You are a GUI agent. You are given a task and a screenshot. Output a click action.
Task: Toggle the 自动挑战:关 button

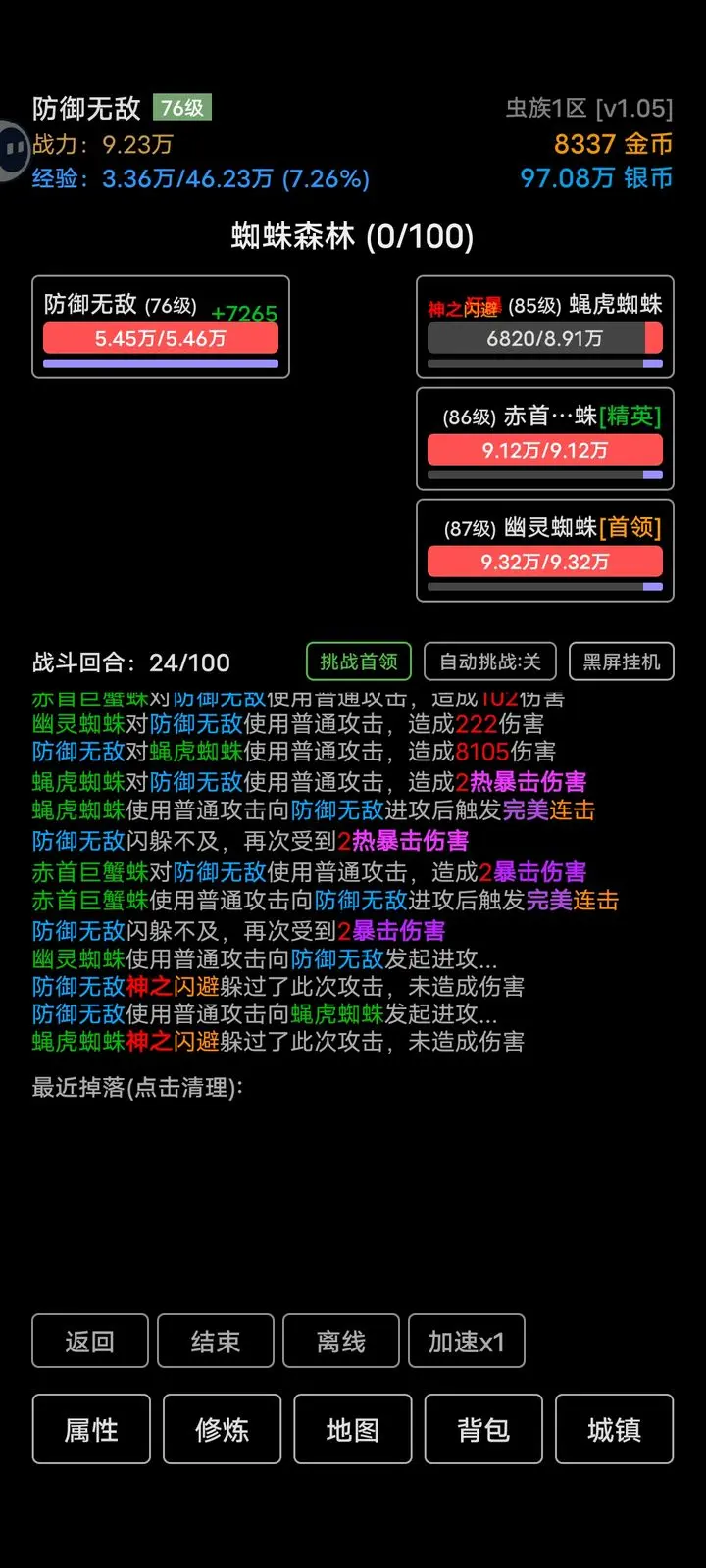(x=489, y=661)
